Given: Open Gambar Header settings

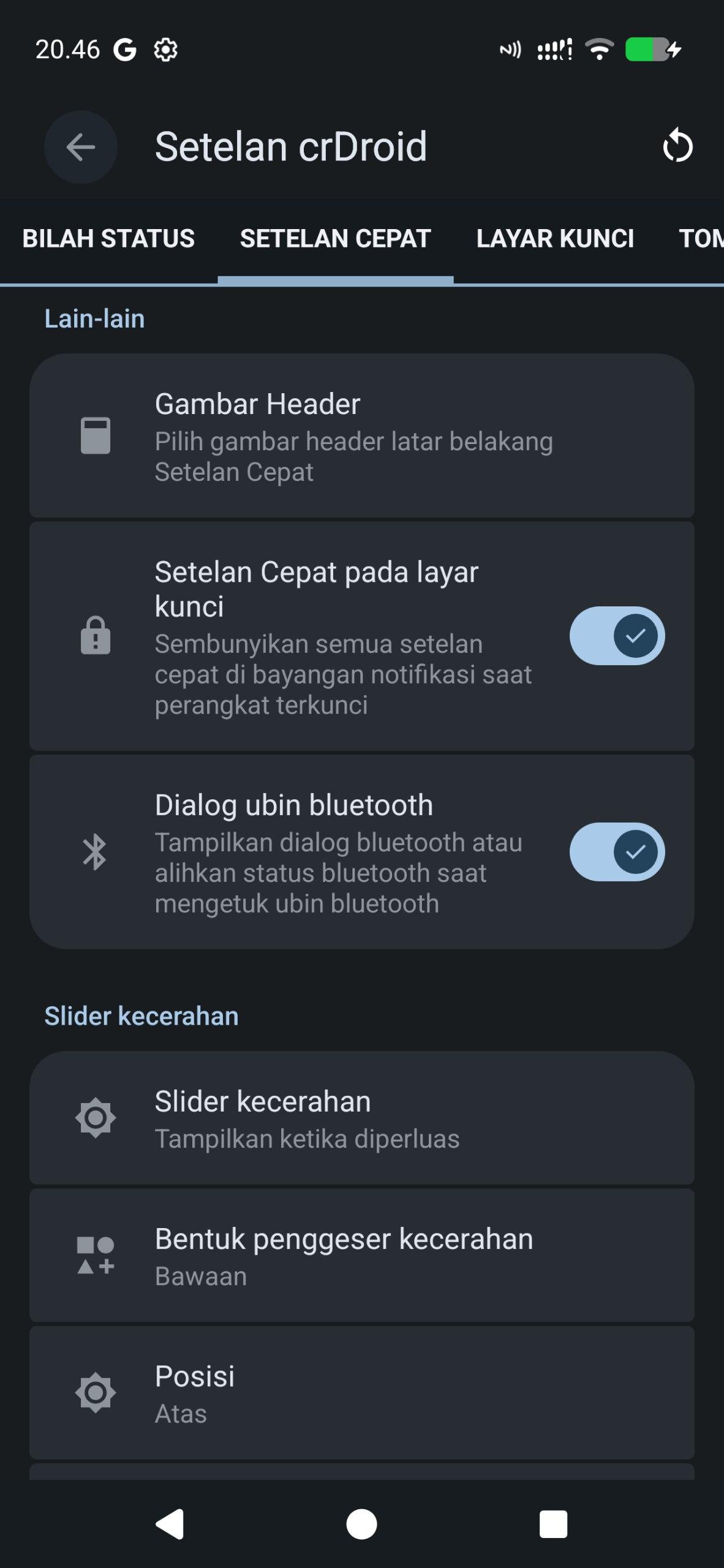Looking at the screenshot, I should pos(361,436).
